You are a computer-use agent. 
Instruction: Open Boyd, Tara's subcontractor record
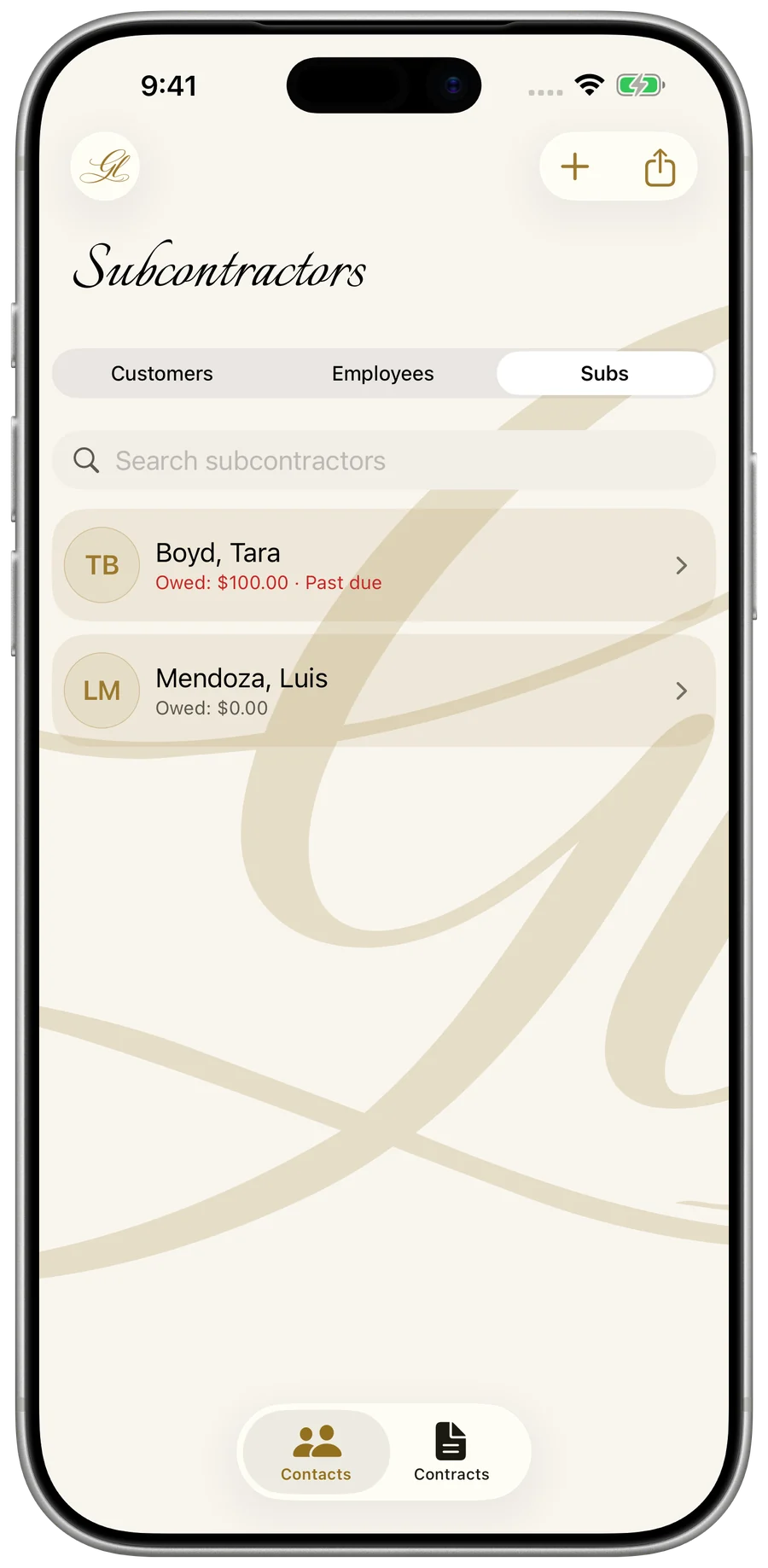(384, 565)
